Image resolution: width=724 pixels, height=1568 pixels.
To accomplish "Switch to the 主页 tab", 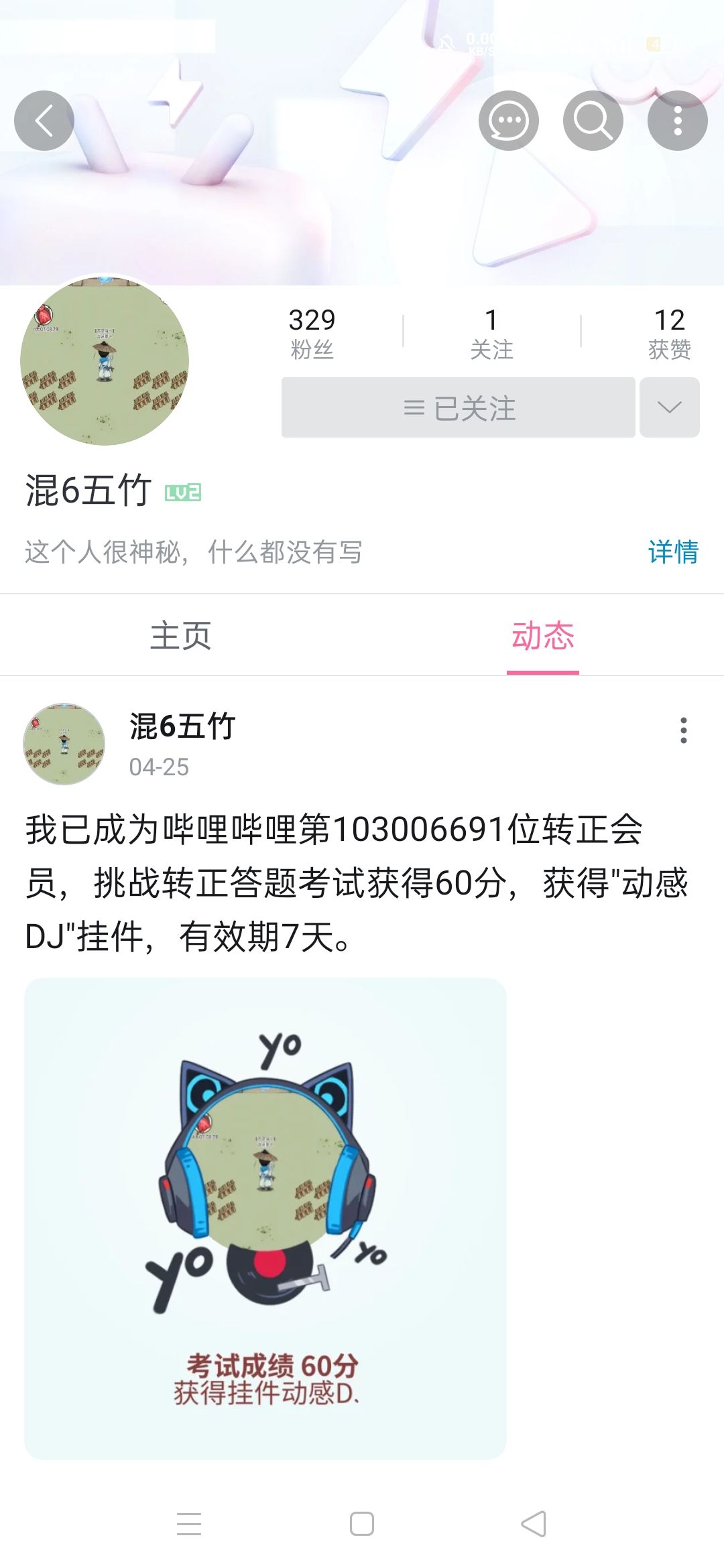I will [182, 637].
